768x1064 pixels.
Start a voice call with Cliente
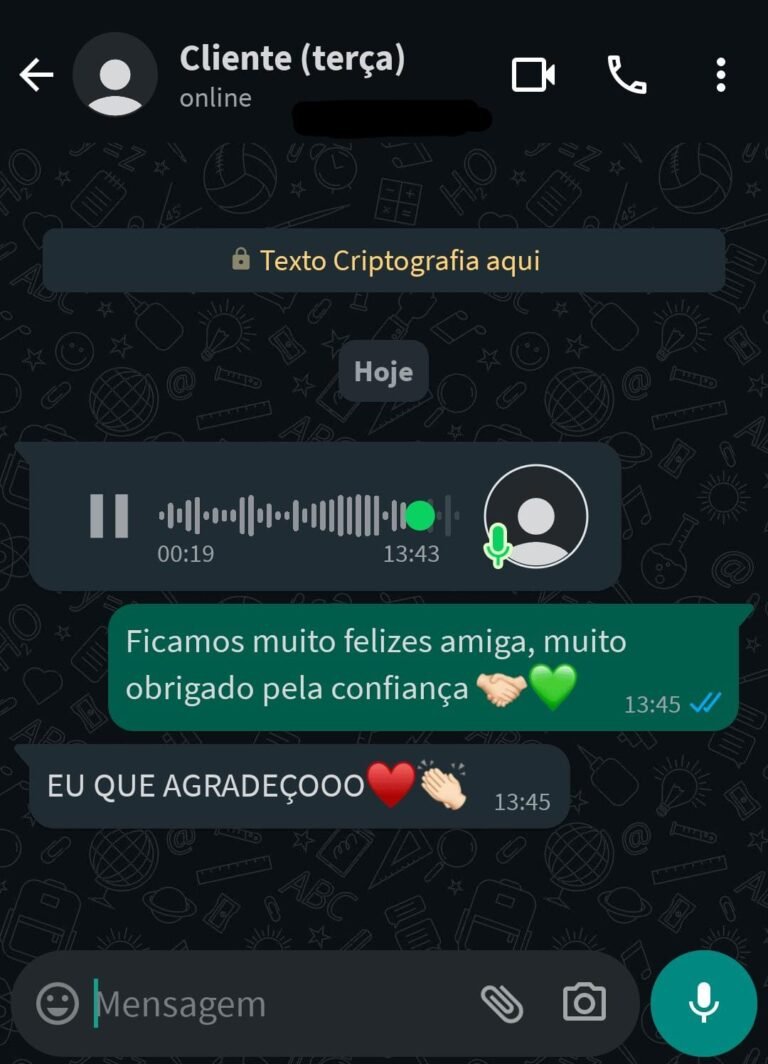[627, 75]
